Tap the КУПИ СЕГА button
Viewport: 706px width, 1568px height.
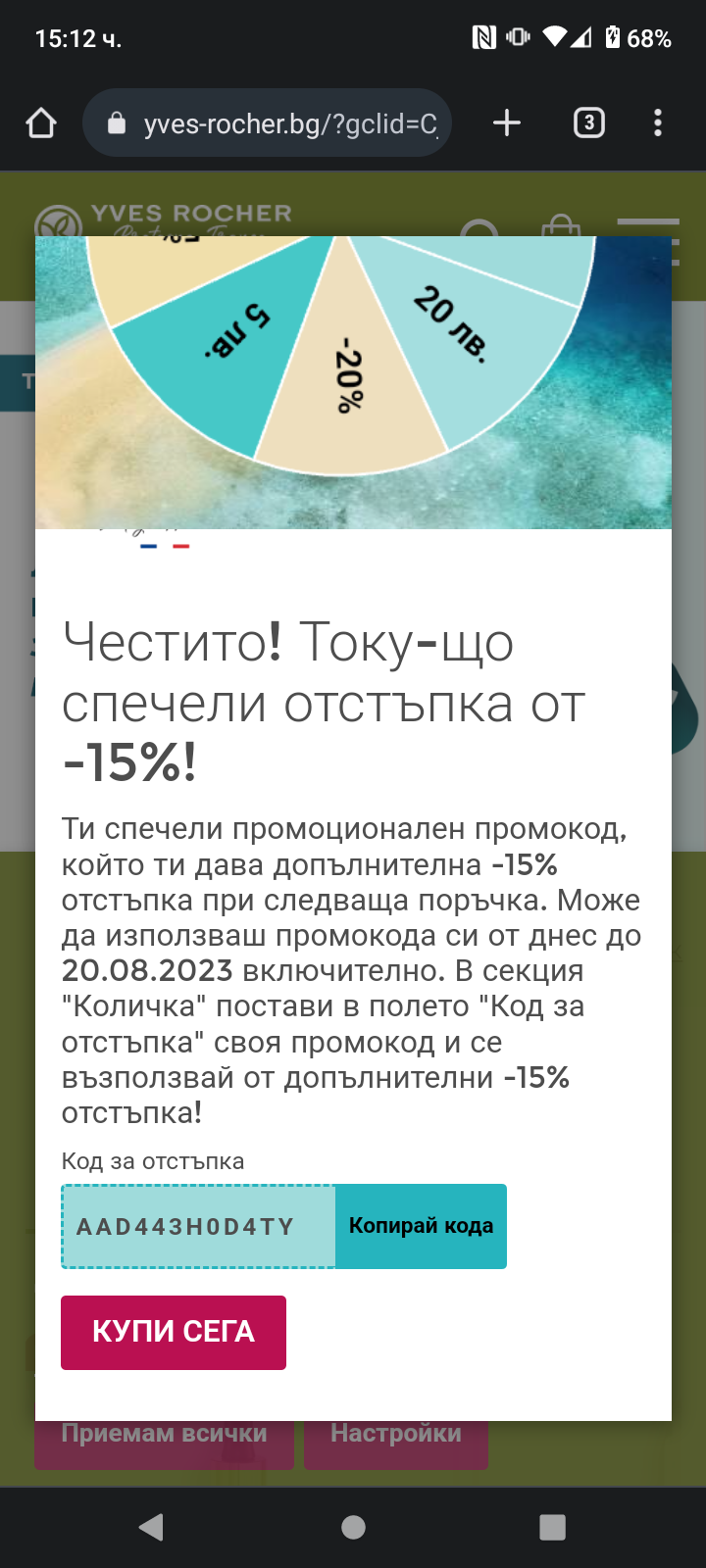[x=174, y=1332]
